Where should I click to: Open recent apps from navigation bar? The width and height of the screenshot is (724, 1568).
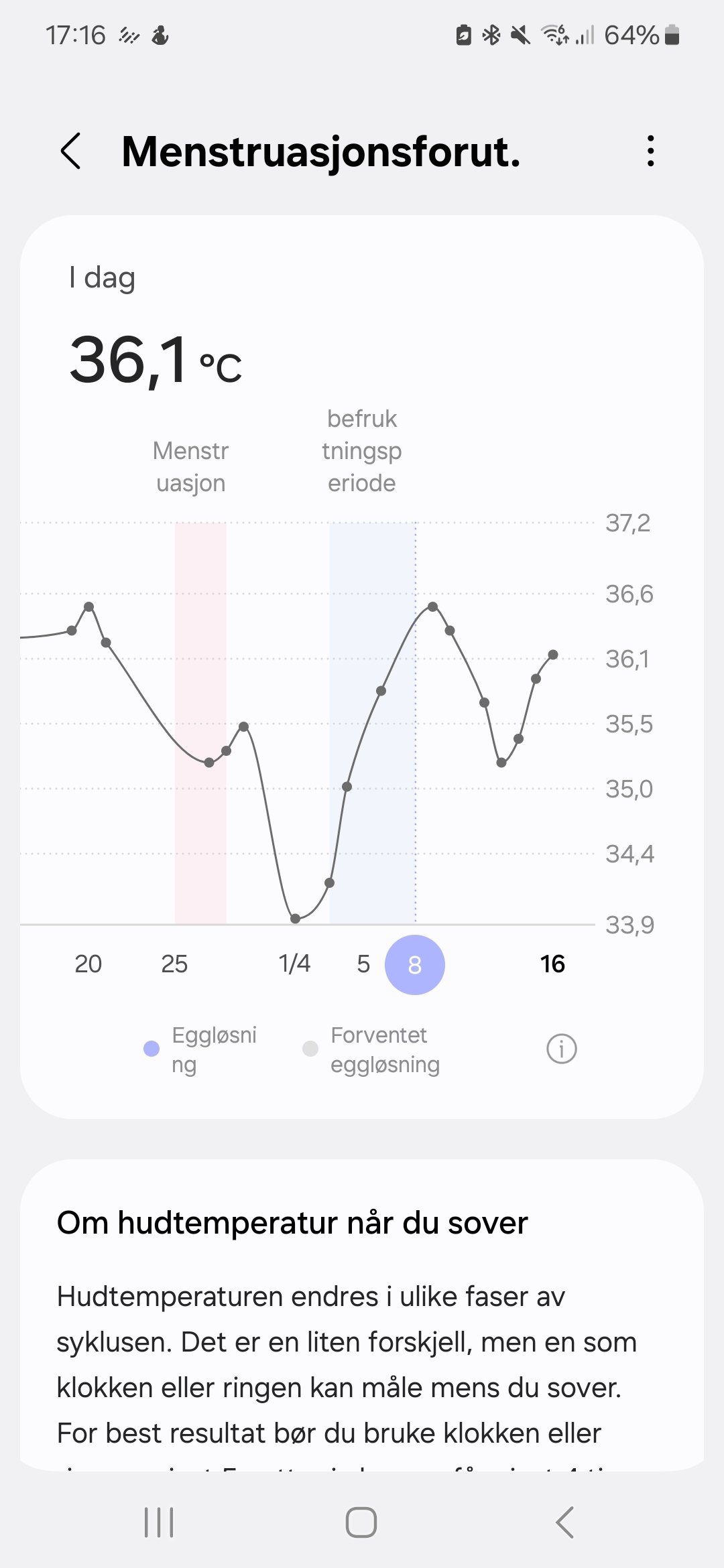click(x=159, y=1522)
